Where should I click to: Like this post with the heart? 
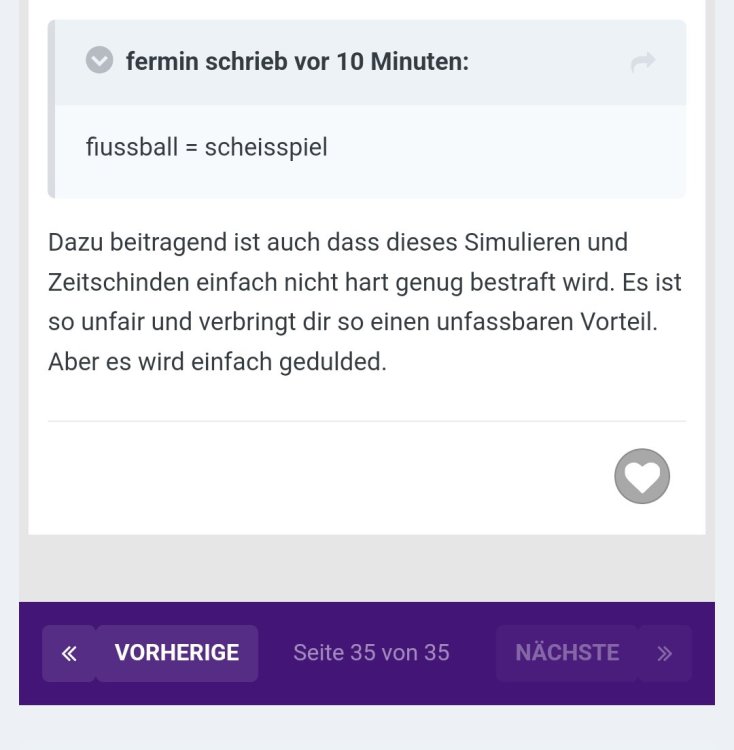pyautogui.click(x=642, y=476)
